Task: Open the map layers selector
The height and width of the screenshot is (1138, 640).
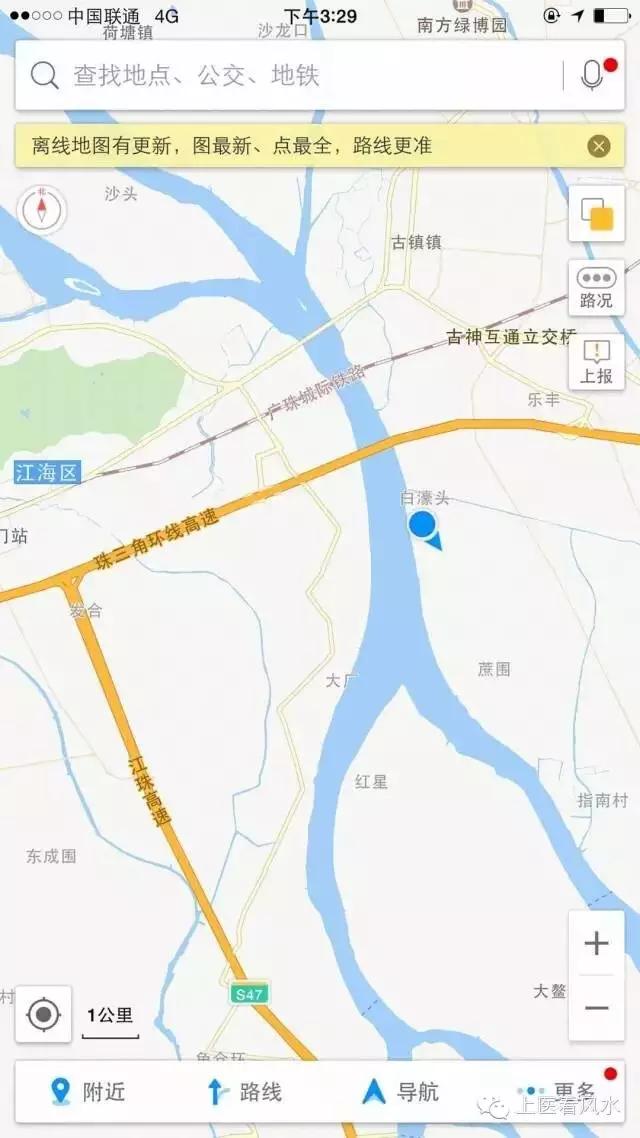Action: point(597,214)
